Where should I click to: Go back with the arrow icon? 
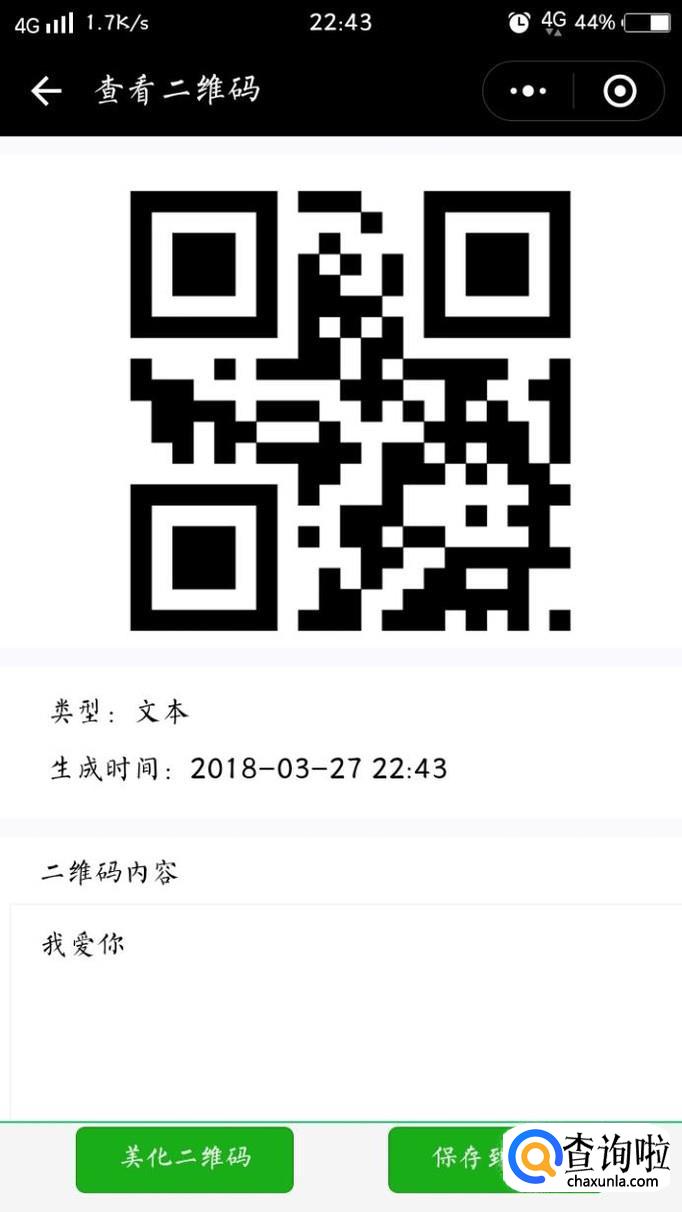46,91
